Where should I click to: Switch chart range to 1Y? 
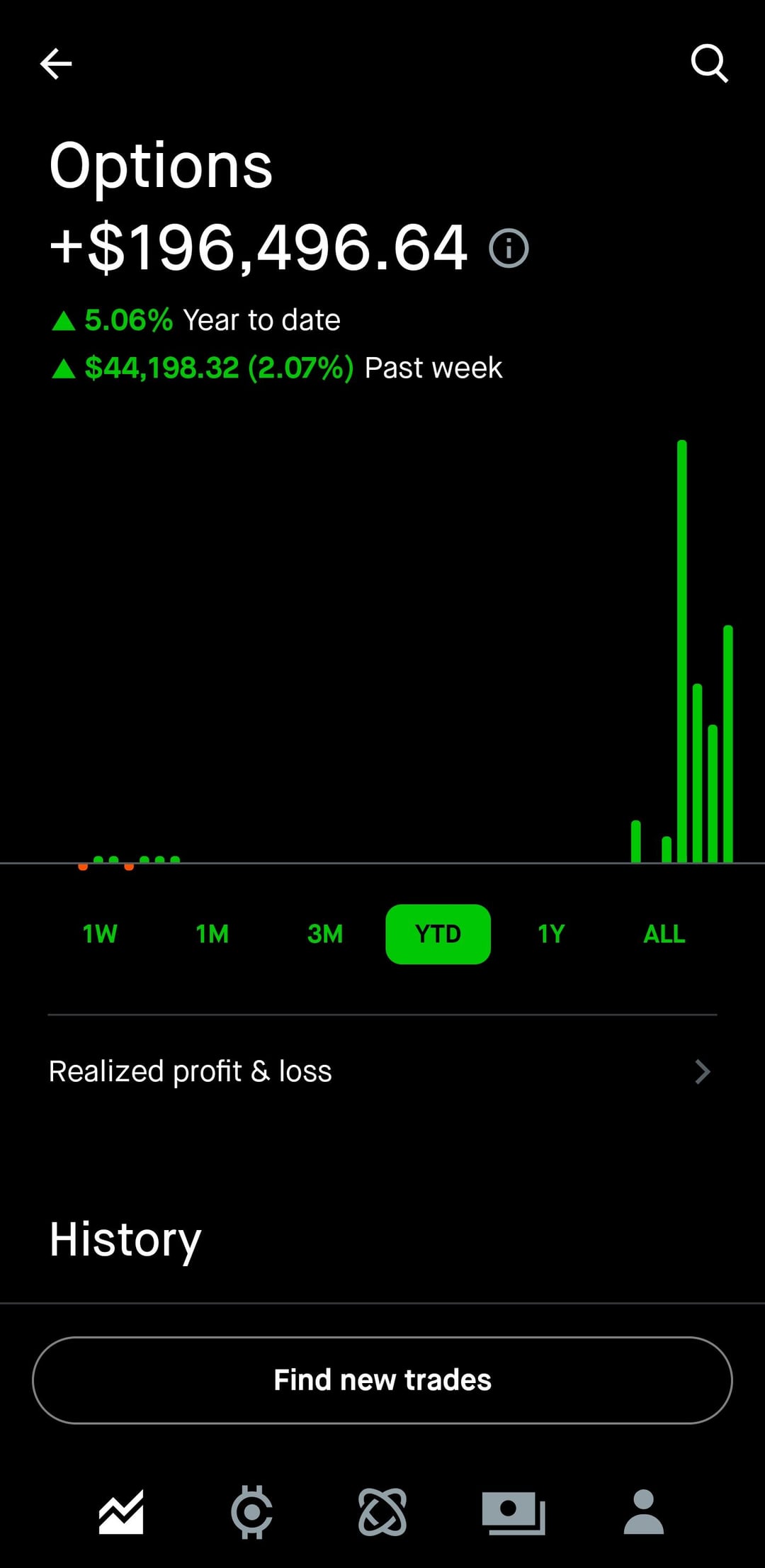pos(551,934)
